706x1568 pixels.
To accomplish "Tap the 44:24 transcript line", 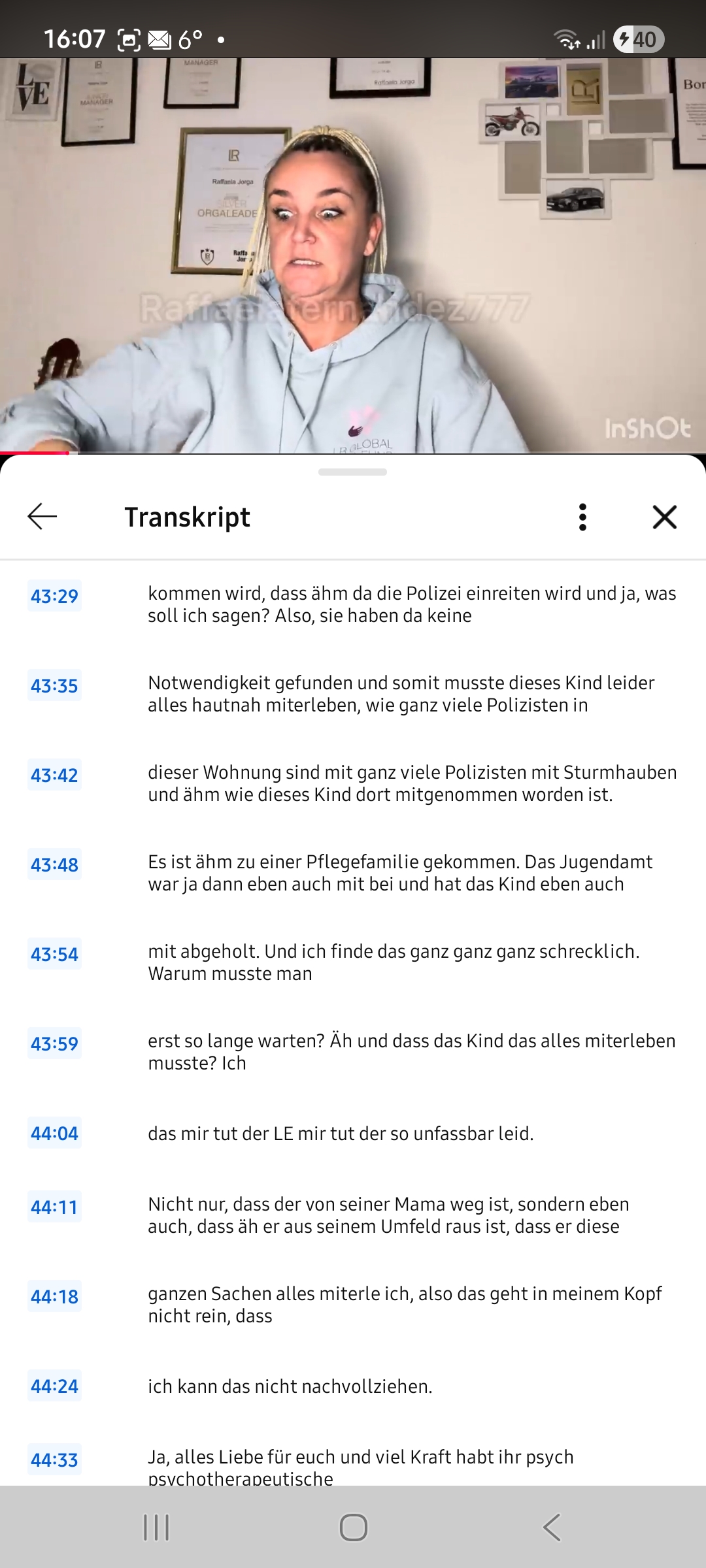I will [x=353, y=1386].
